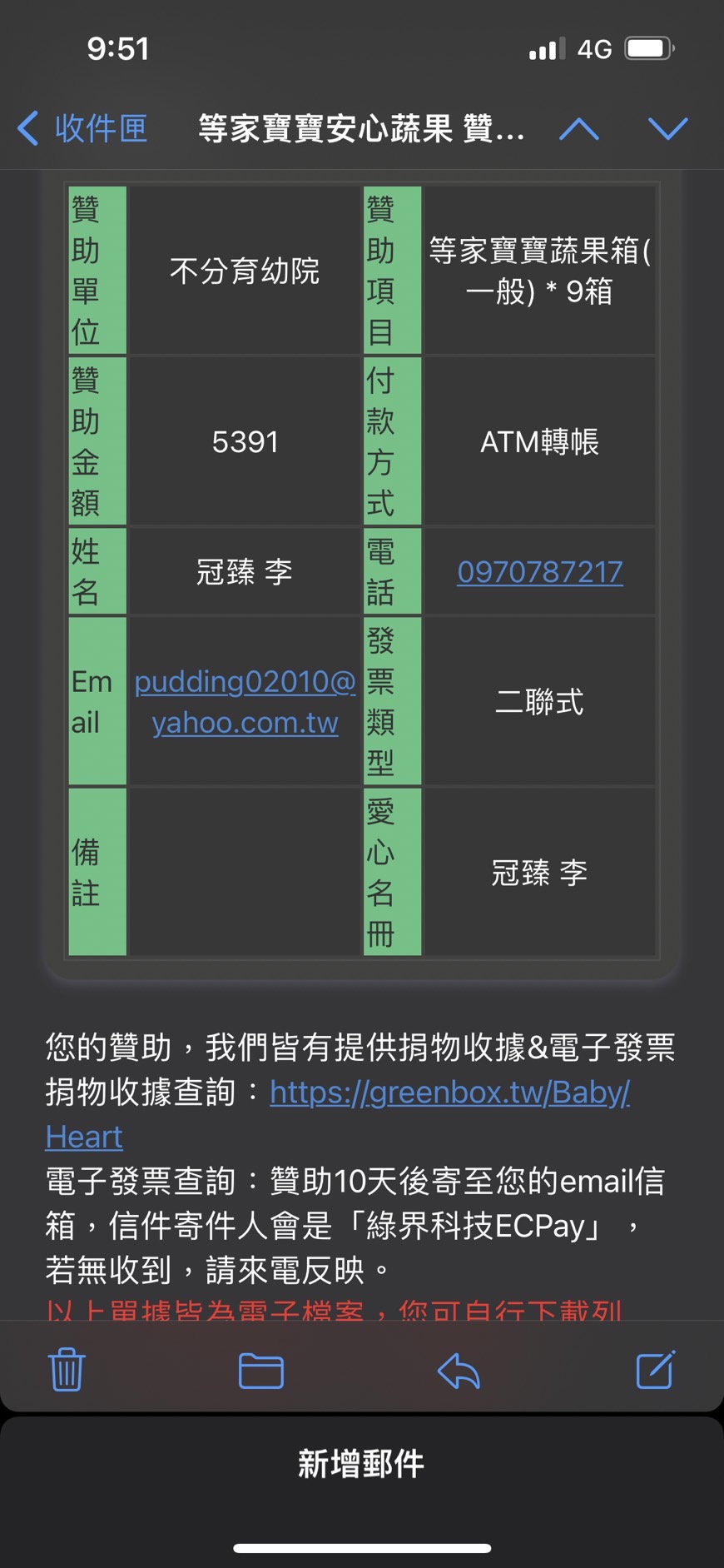Open the pudding02010@yahoo.com.tw email link

(245, 701)
